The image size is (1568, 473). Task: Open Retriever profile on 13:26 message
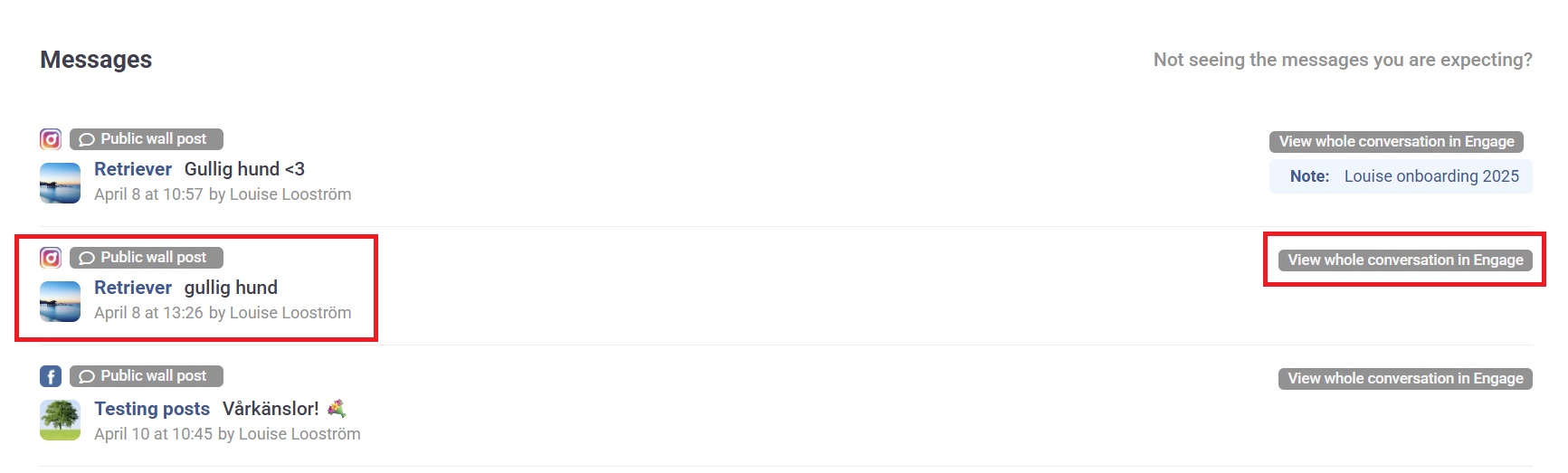133,288
